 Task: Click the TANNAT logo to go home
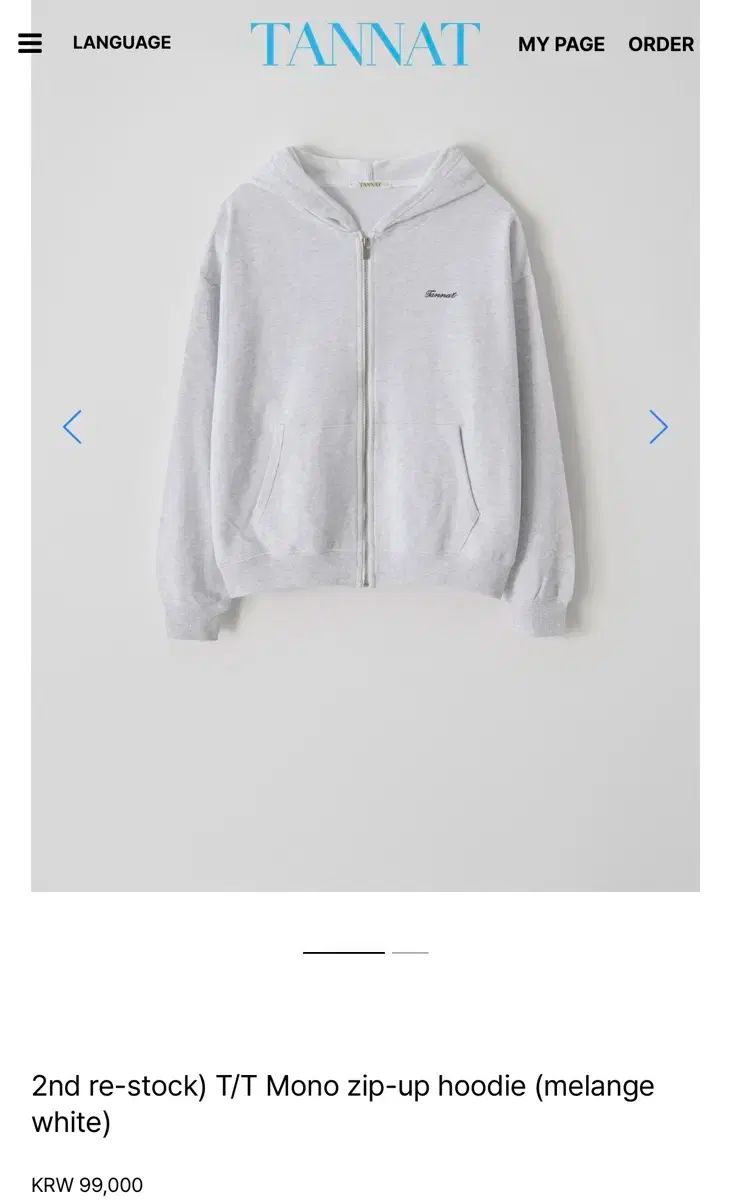364,40
